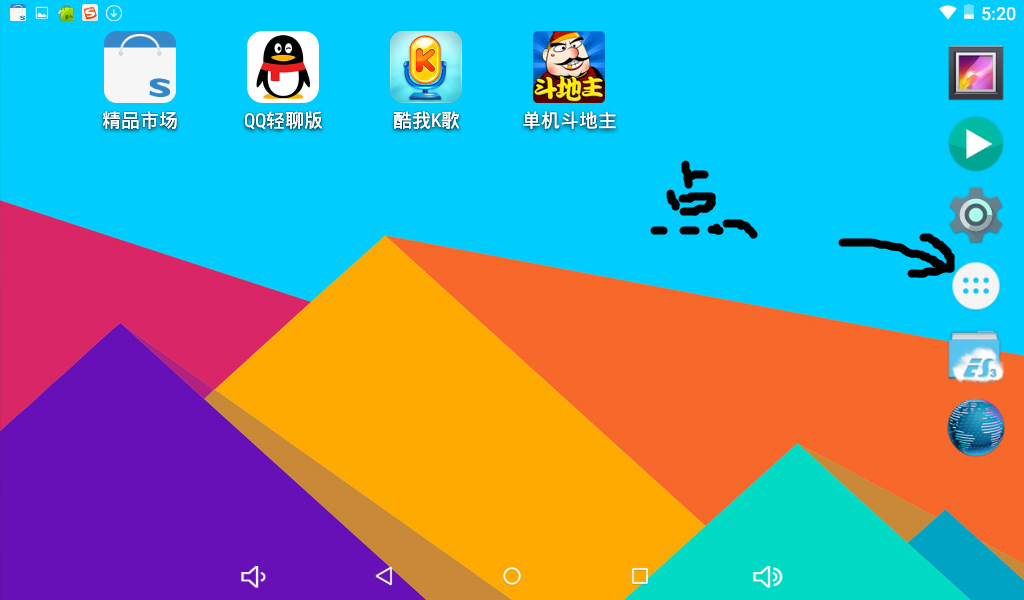Go back with the navigation bar arrow
Screen dimensions: 1024x600
point(383,576)
